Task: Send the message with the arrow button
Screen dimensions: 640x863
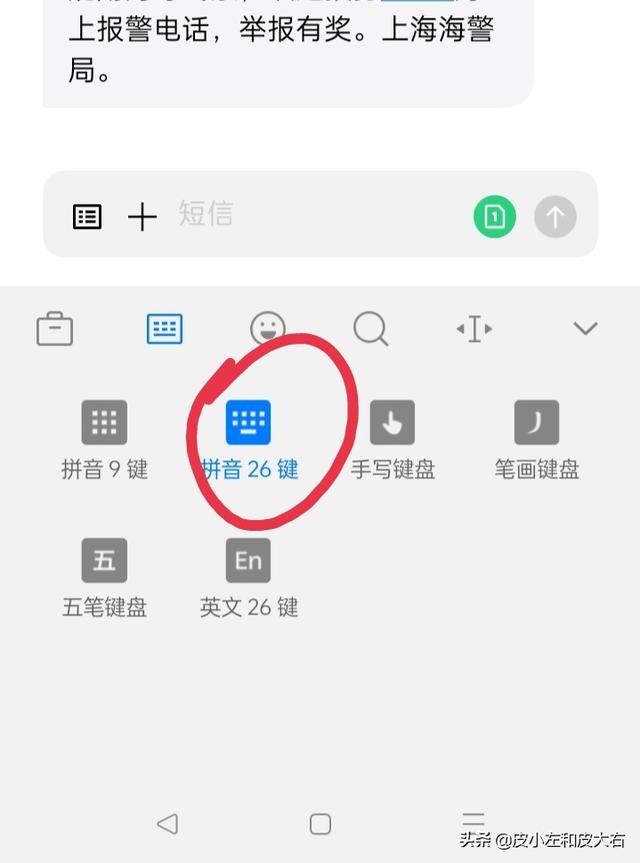Action: (556, 217)
